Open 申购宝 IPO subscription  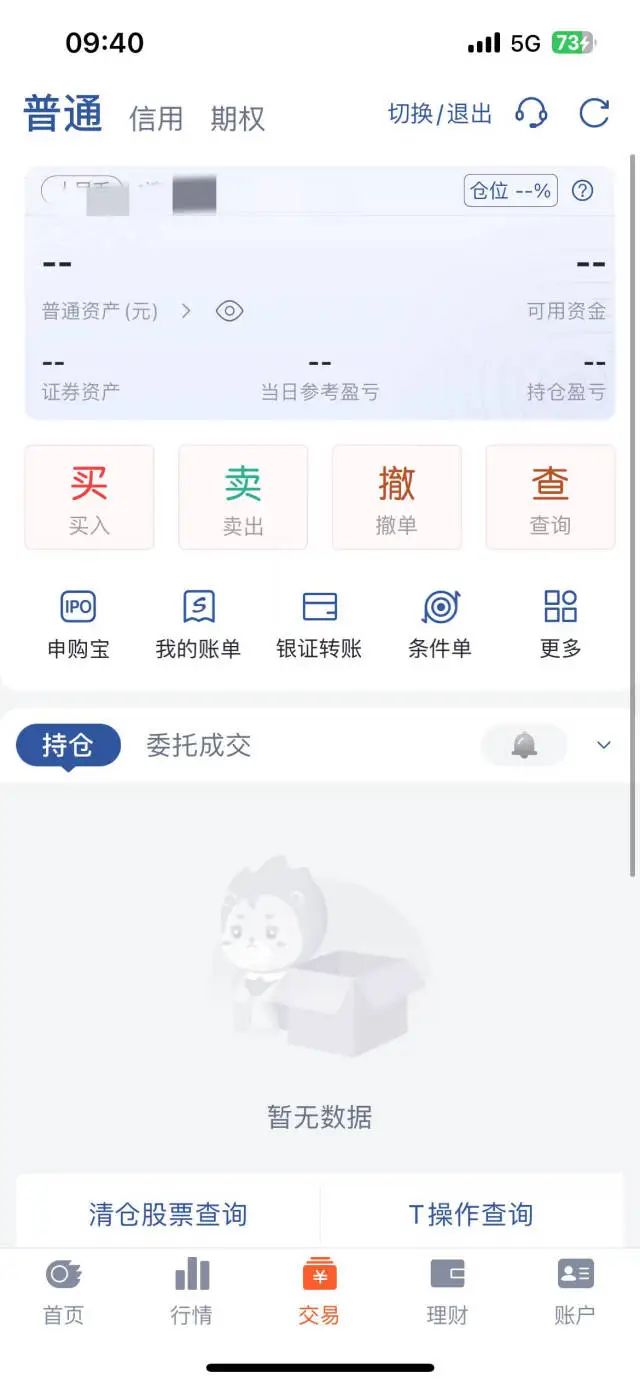(79, 625)
